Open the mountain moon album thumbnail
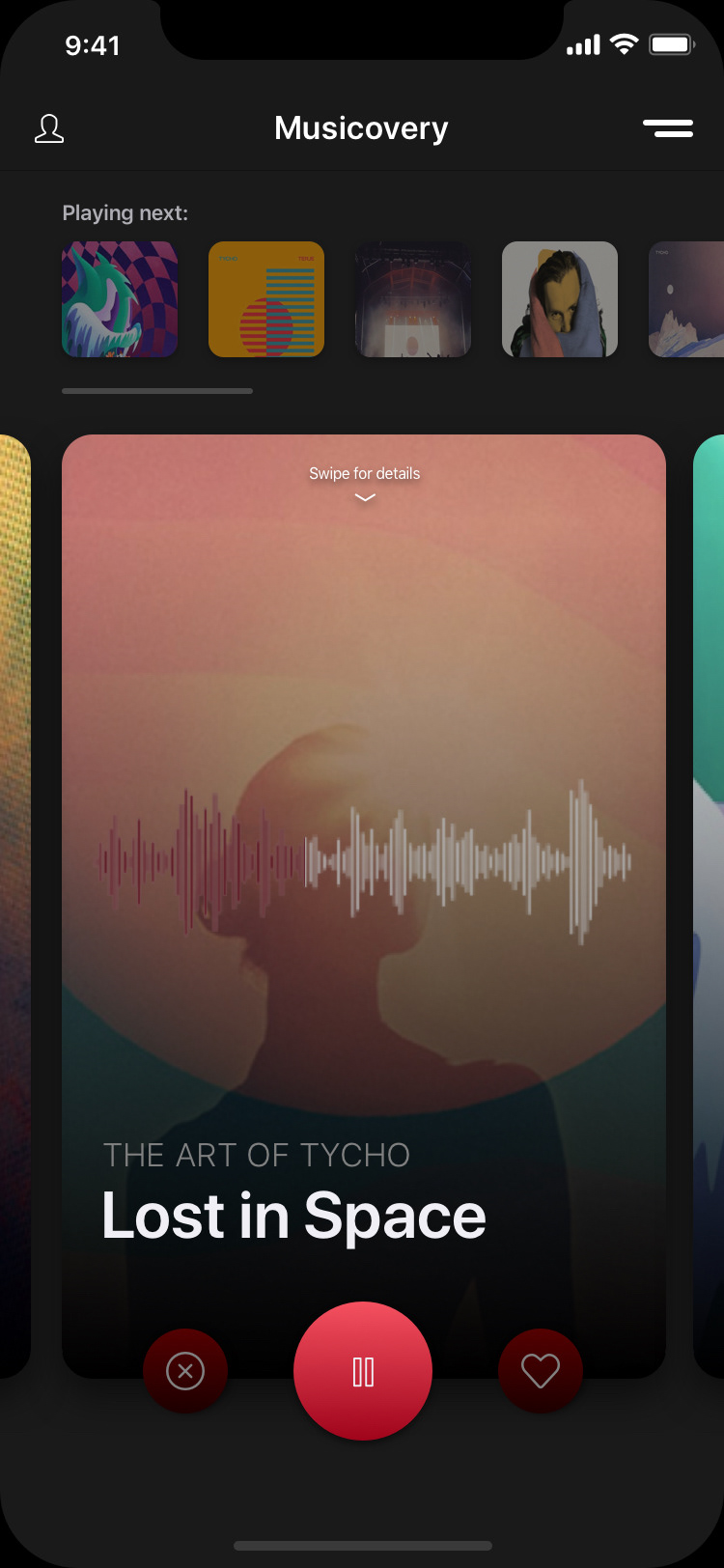 click(686, 299)
